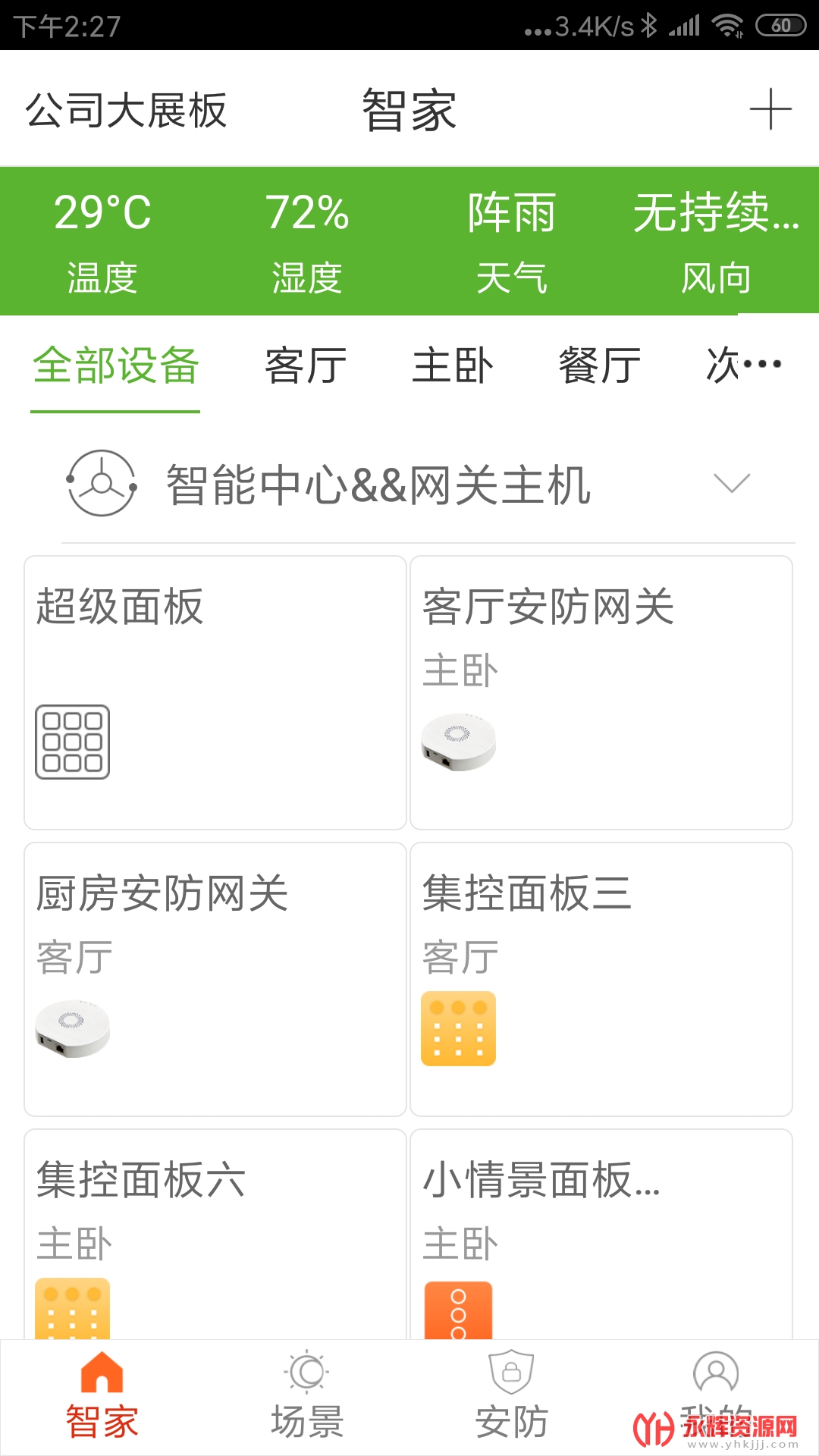Open the 厨房安防网关 device card

coord(215,979)
